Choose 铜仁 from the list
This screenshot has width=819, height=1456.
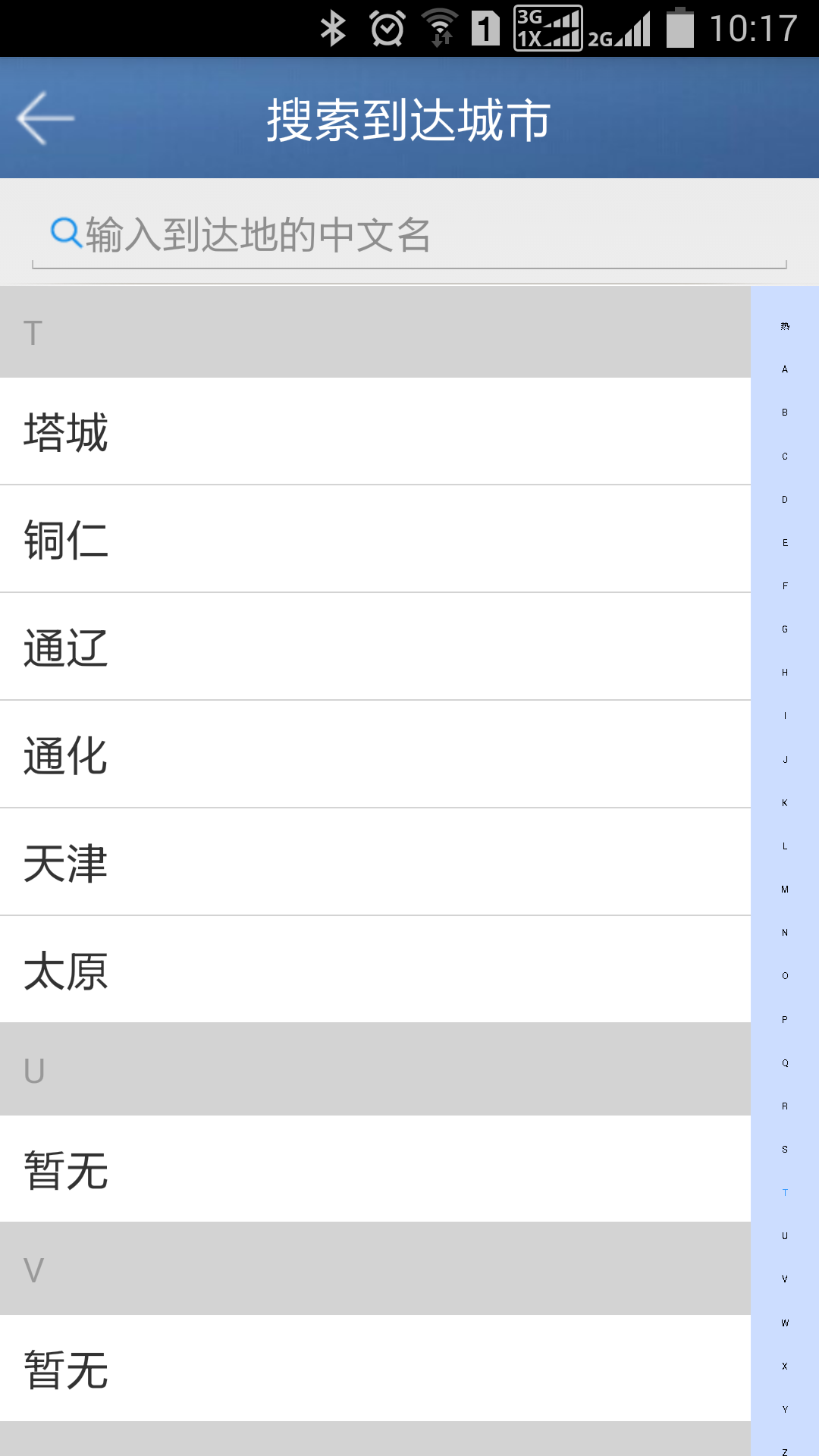375,539
